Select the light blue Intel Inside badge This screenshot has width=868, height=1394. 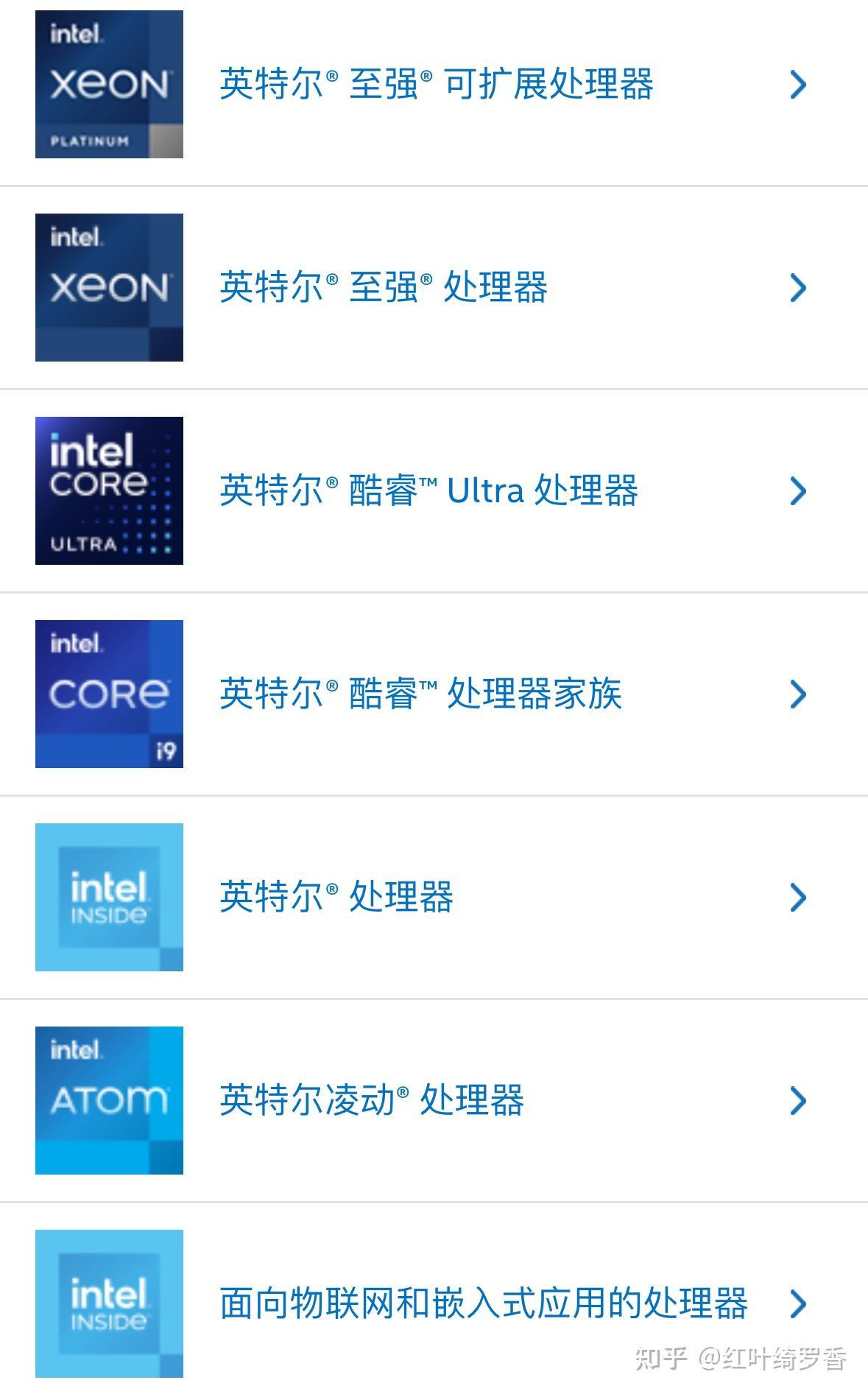tap(107, 897)
